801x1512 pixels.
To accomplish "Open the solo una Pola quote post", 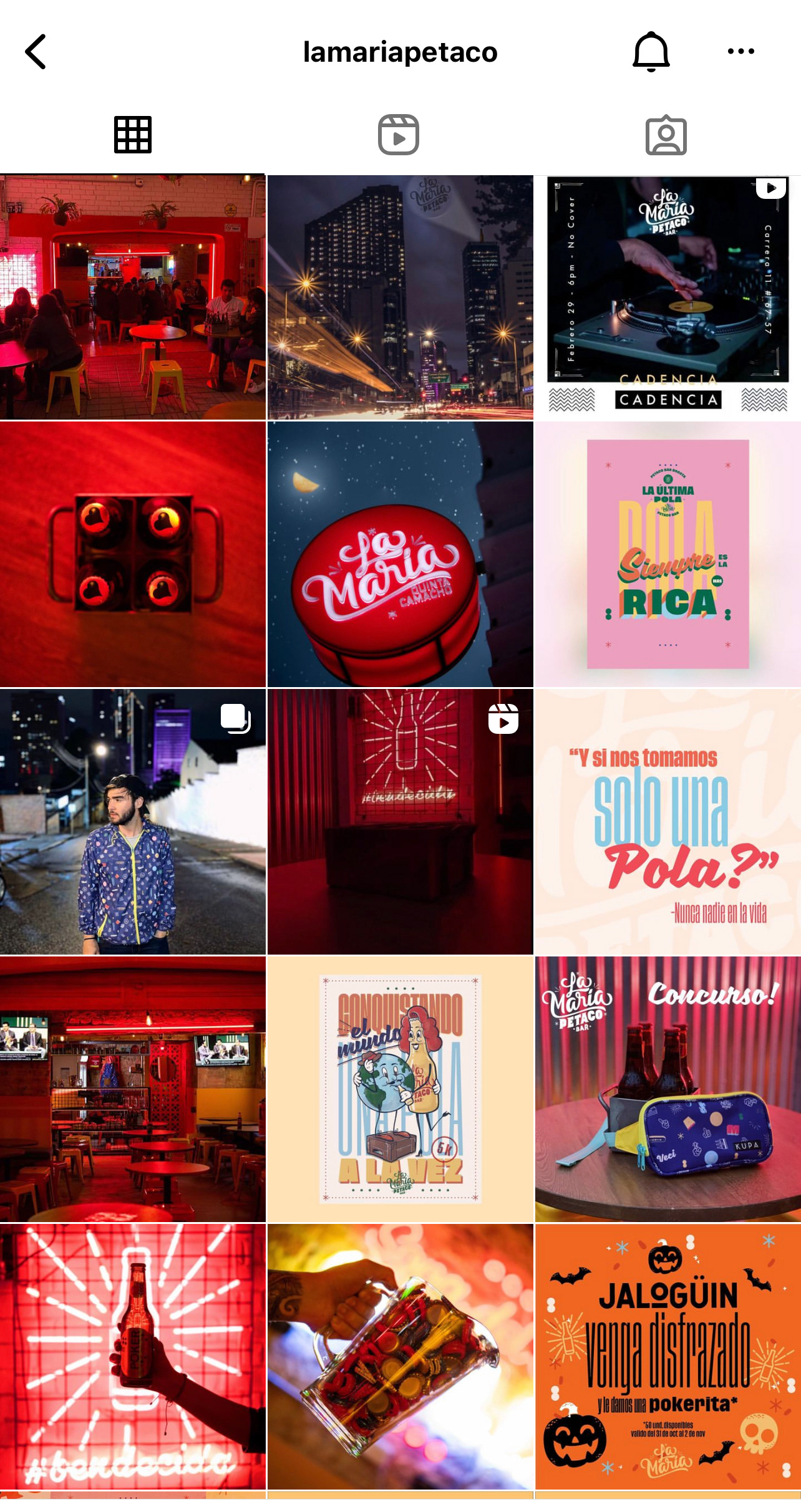I will 668,822.
